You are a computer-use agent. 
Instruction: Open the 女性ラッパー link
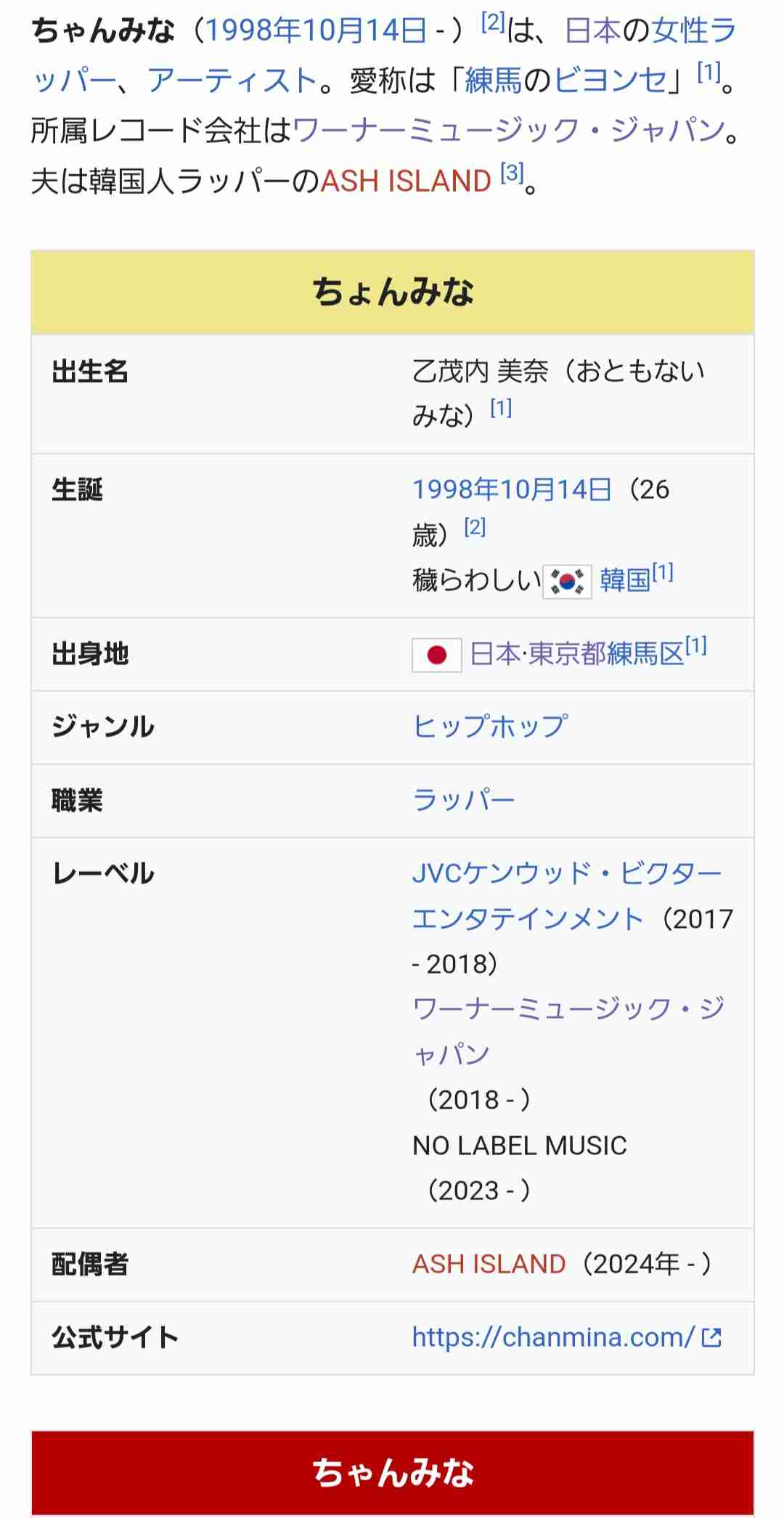693,30
